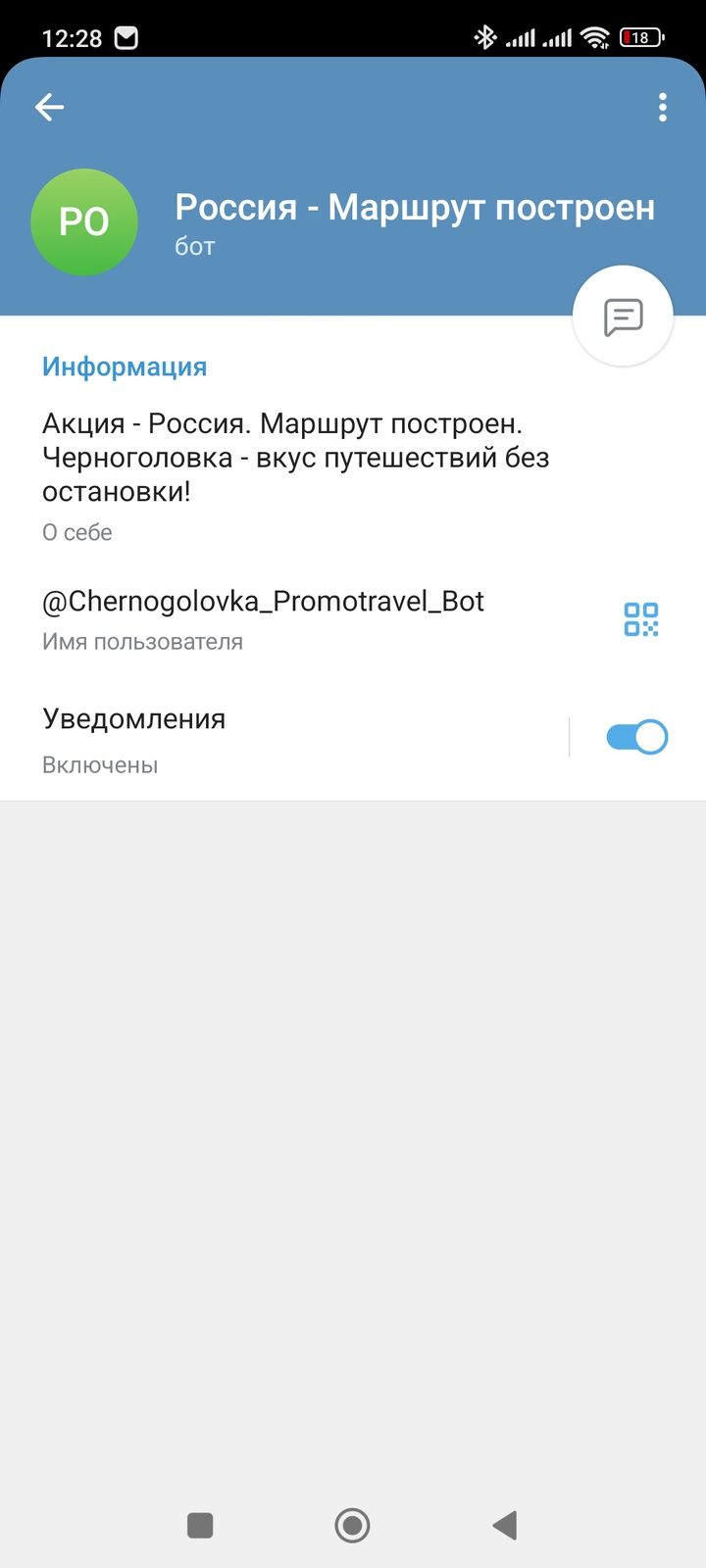Open the Уведомления settings row
This screenshot has height=1568, width=706.
point(275,738)
